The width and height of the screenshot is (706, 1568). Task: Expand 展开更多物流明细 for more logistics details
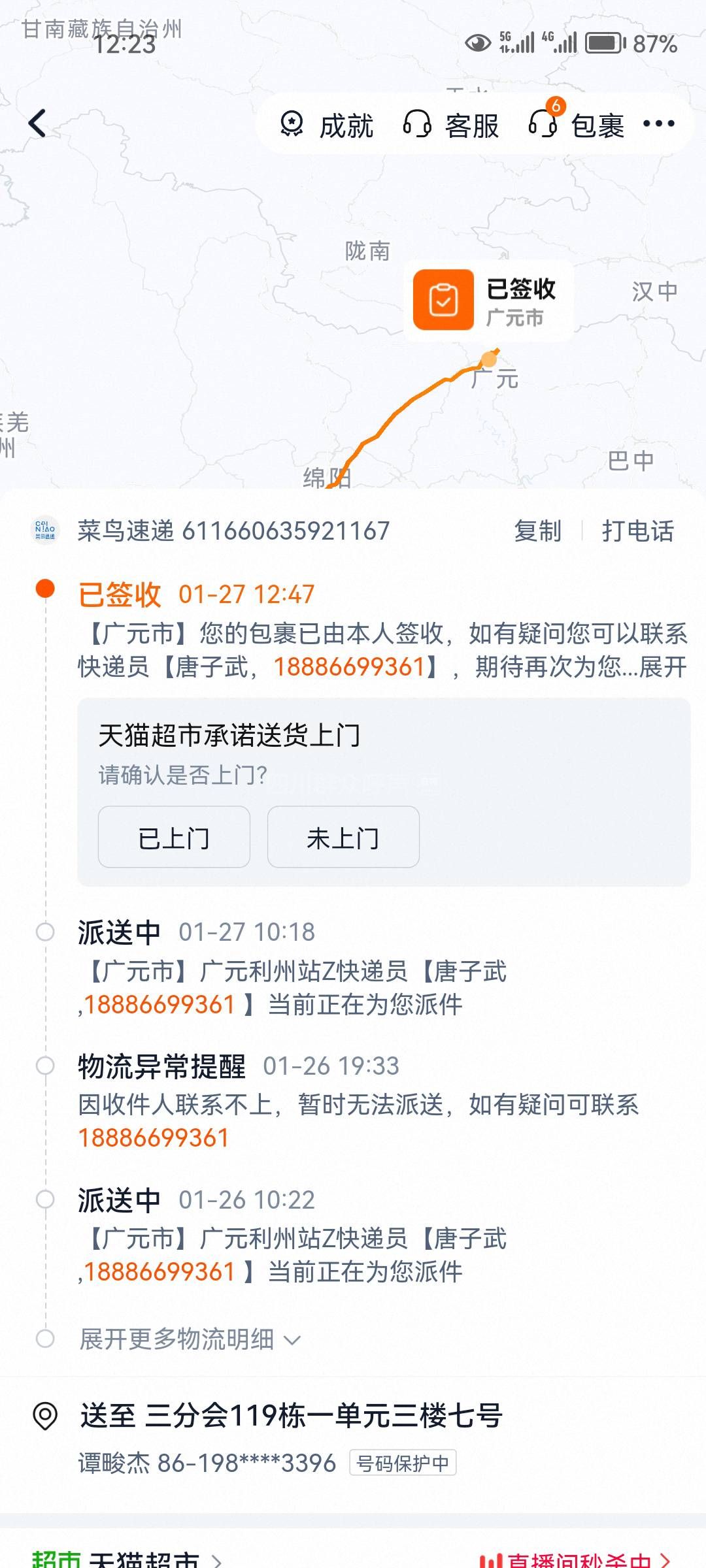click(x=190, y=1339)
